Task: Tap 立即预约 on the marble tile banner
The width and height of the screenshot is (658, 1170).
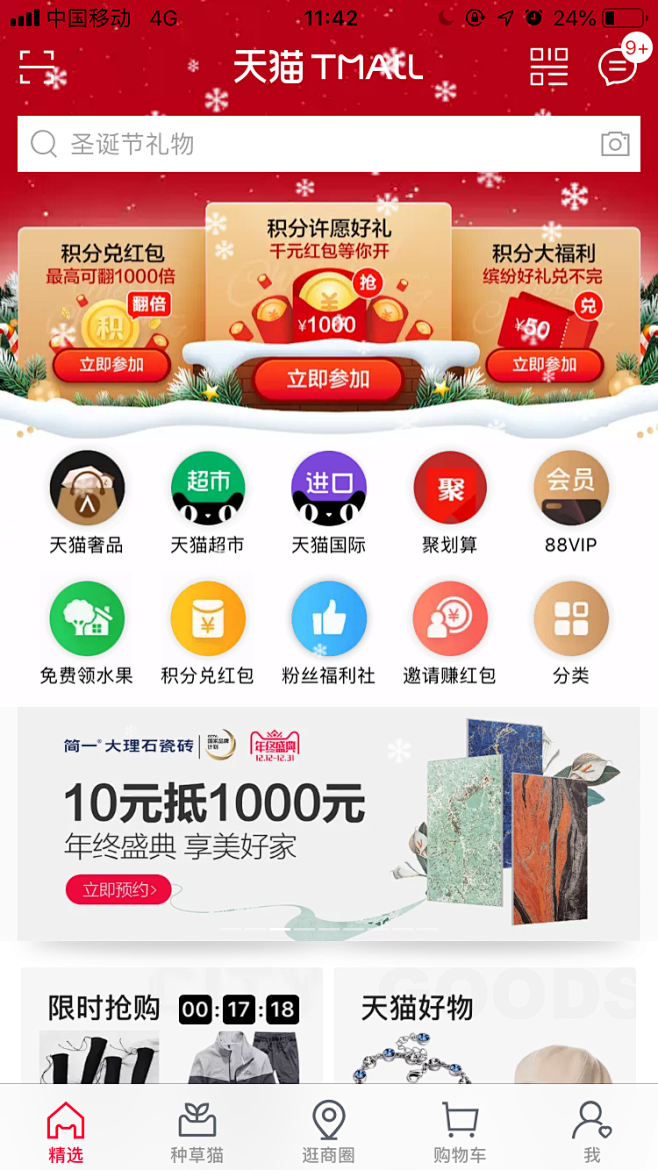Action: (x=119, y=889)
